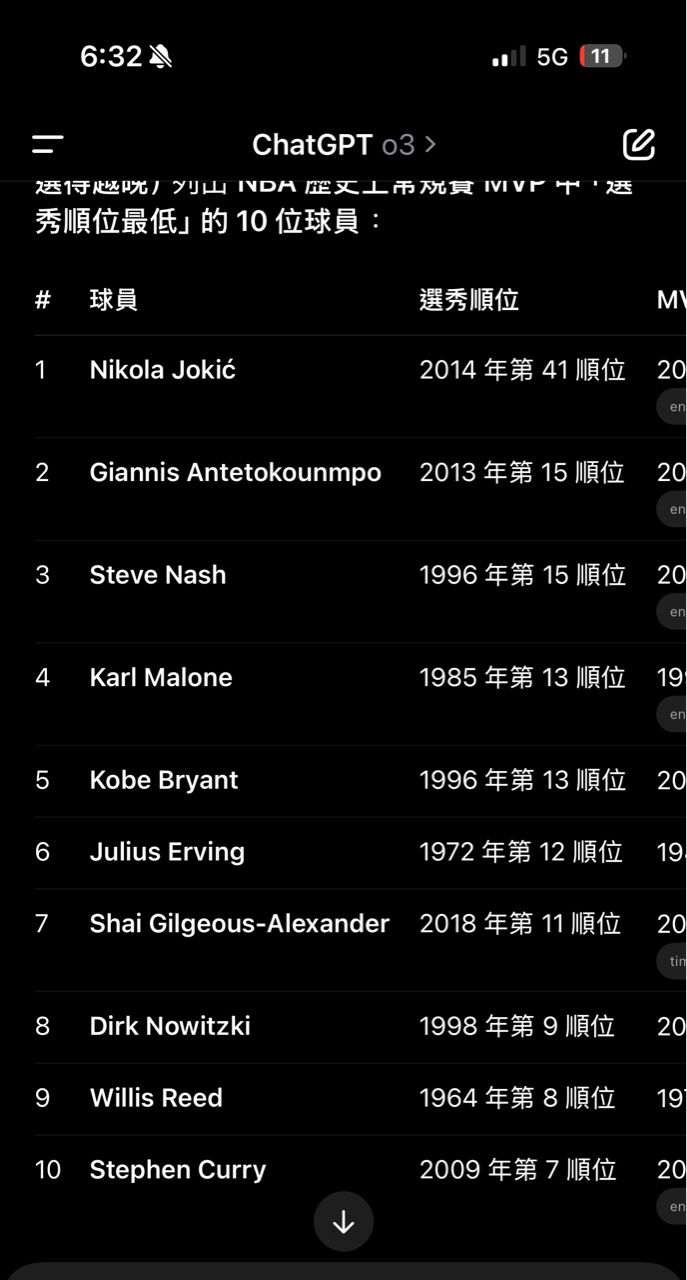The image size is (687, 1280).
Task: Open the source chip in Nikola Jokić's row
Action: (x=674, y=407)
